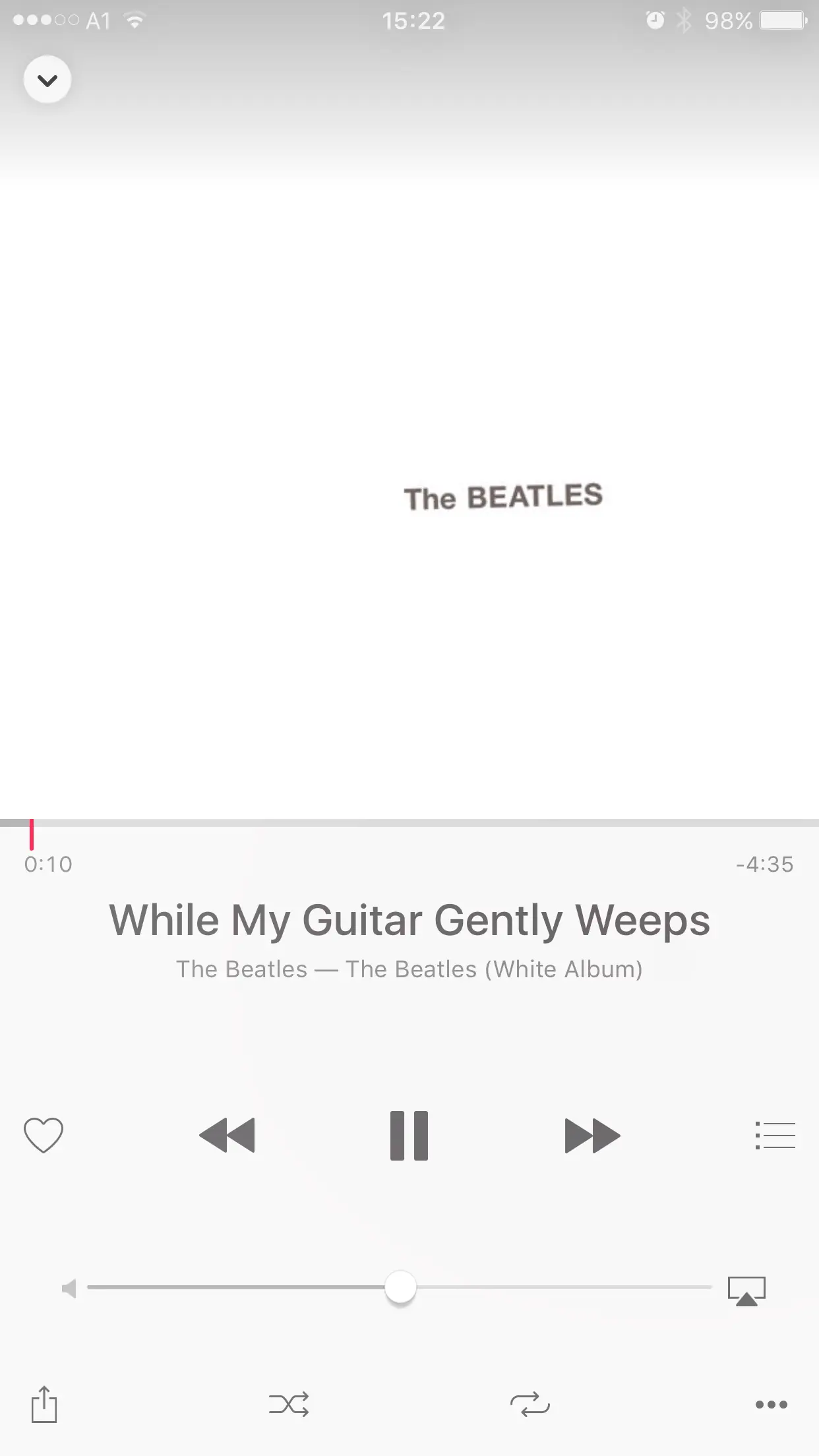Collapse the now playing screen
This screenshot has width=819, height=1456.
pos(47,80)
